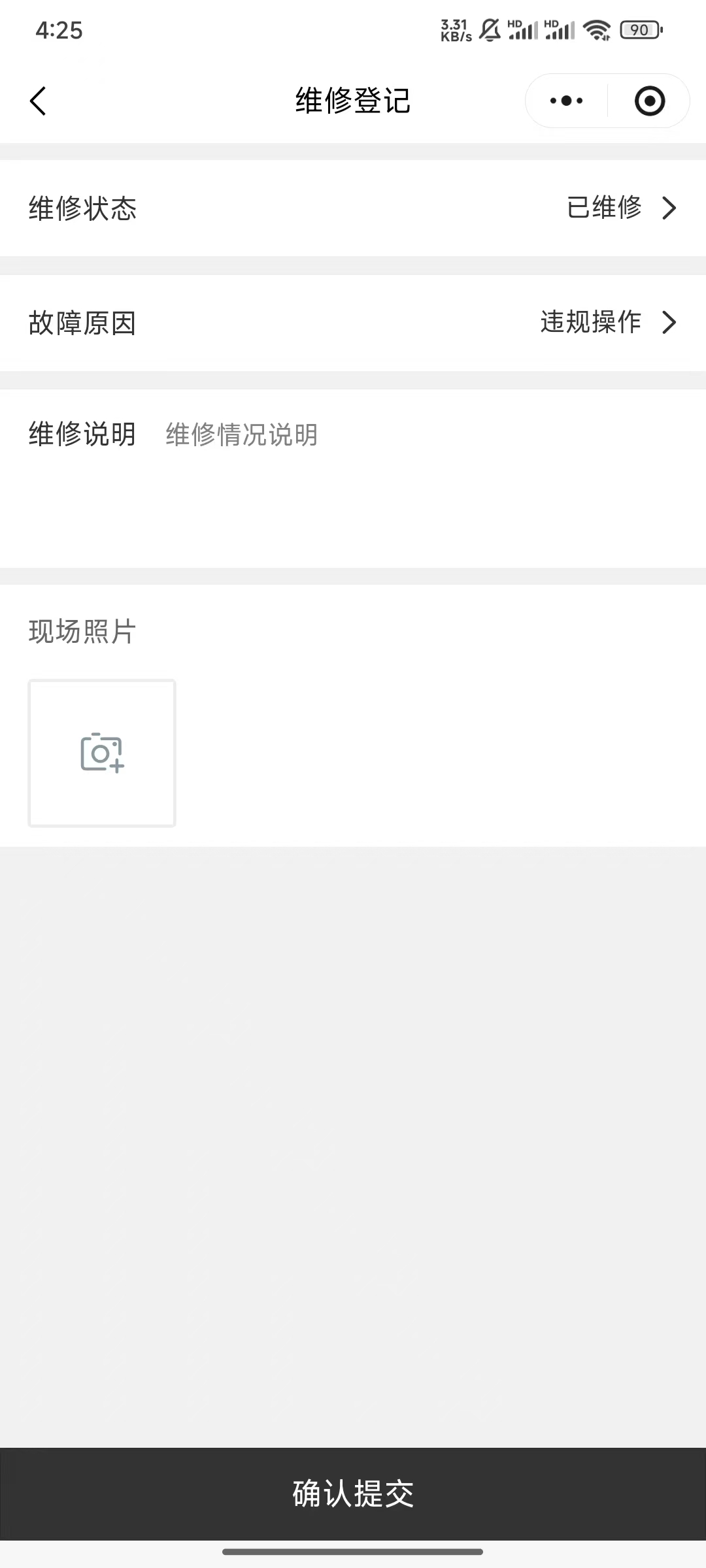Close the mini program via target icon

649,101
